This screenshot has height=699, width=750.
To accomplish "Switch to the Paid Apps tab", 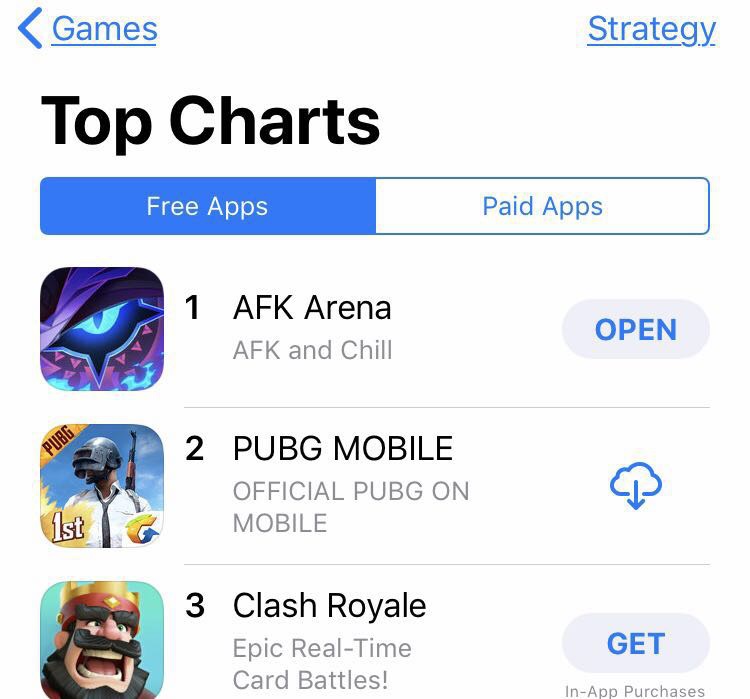I will click(542, 206).
